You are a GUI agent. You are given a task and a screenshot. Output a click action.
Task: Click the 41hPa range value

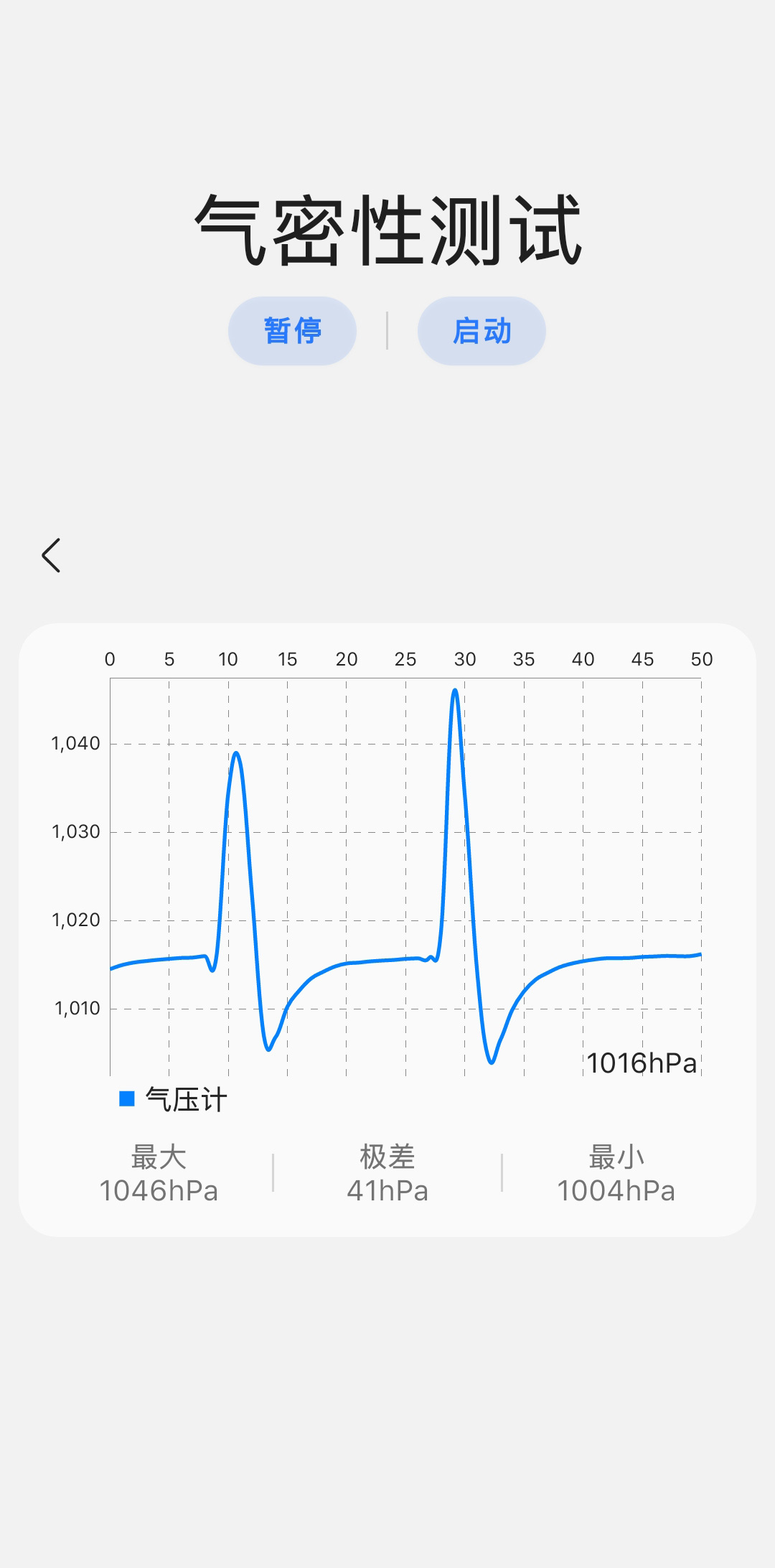(x=388, y=1190)
